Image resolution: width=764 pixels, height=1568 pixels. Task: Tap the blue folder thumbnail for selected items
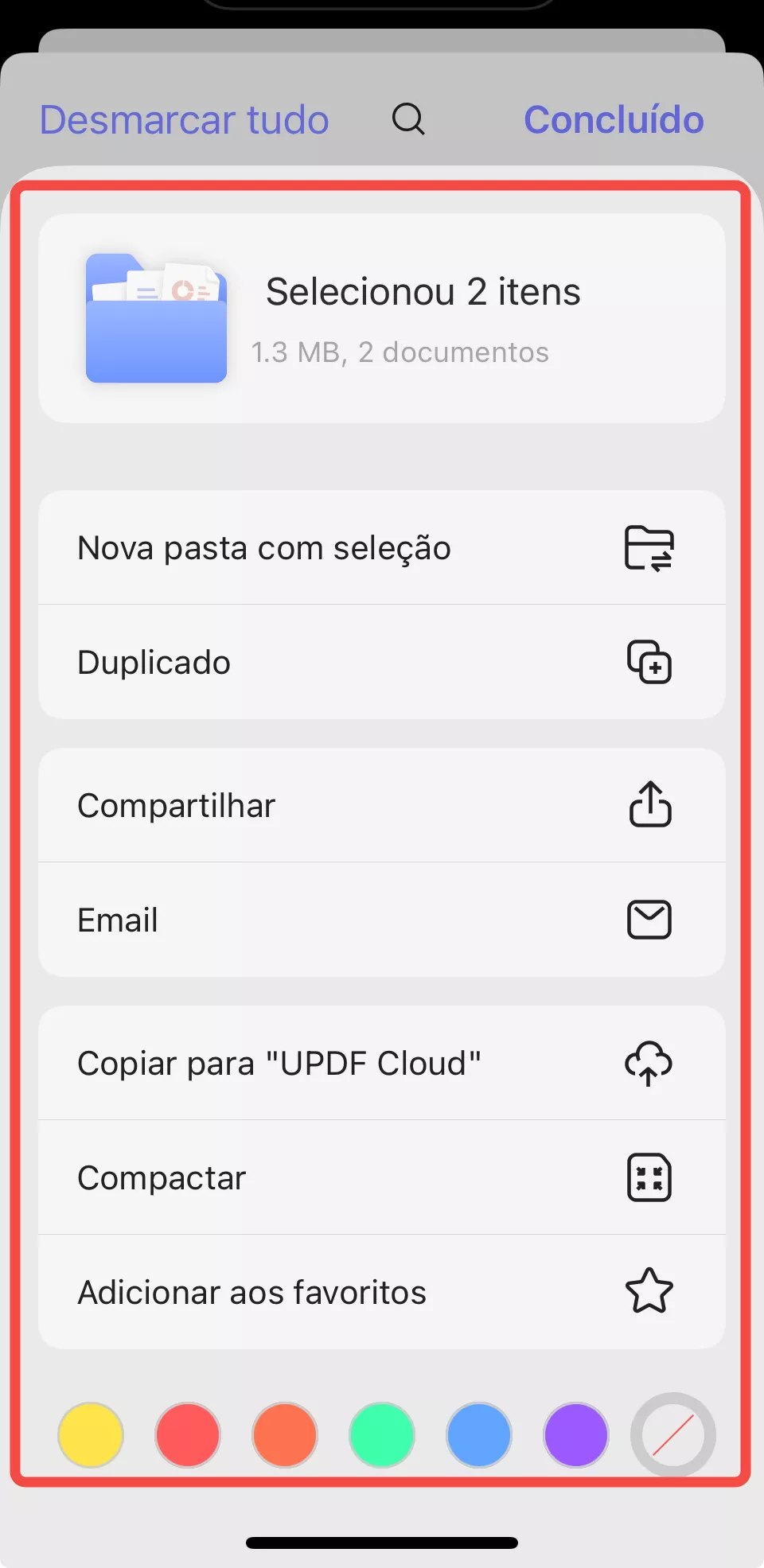point(155,318)
